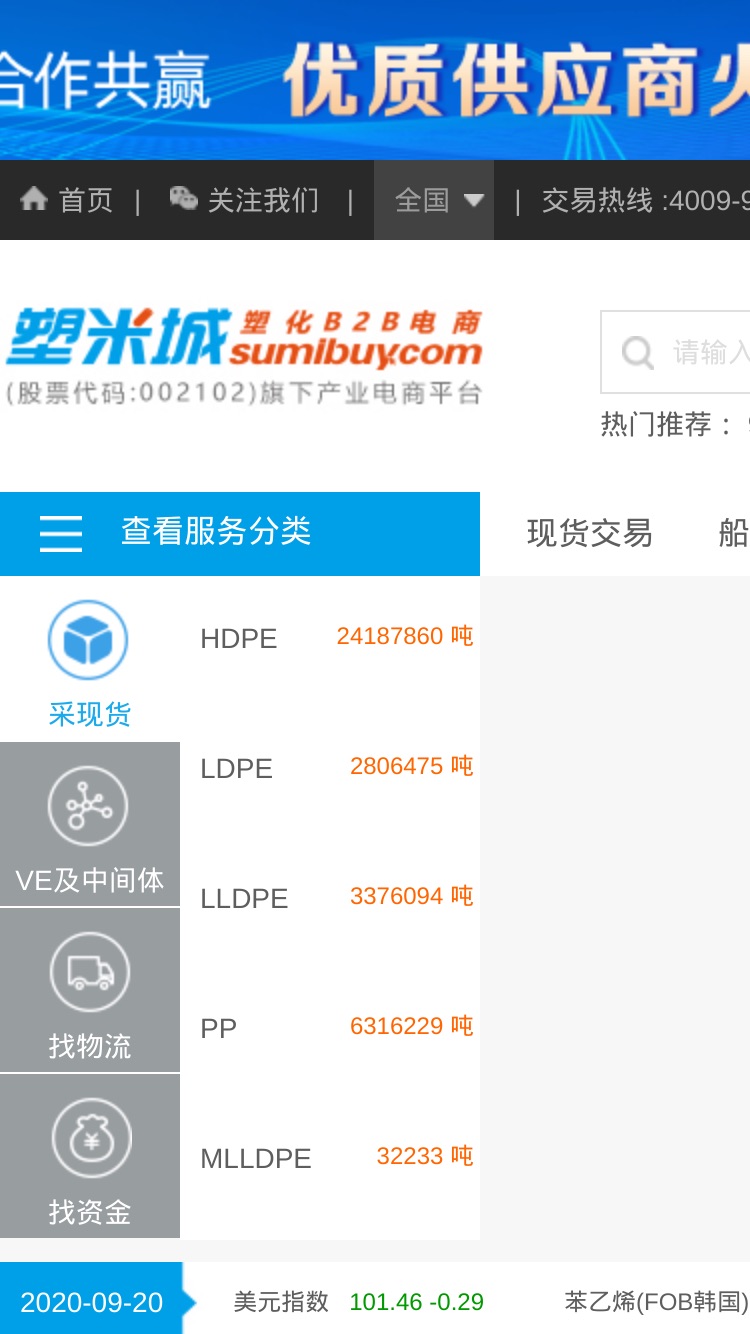Open the PP listing row
This screenshot has width=750, height=1334.
(330, 1027)
